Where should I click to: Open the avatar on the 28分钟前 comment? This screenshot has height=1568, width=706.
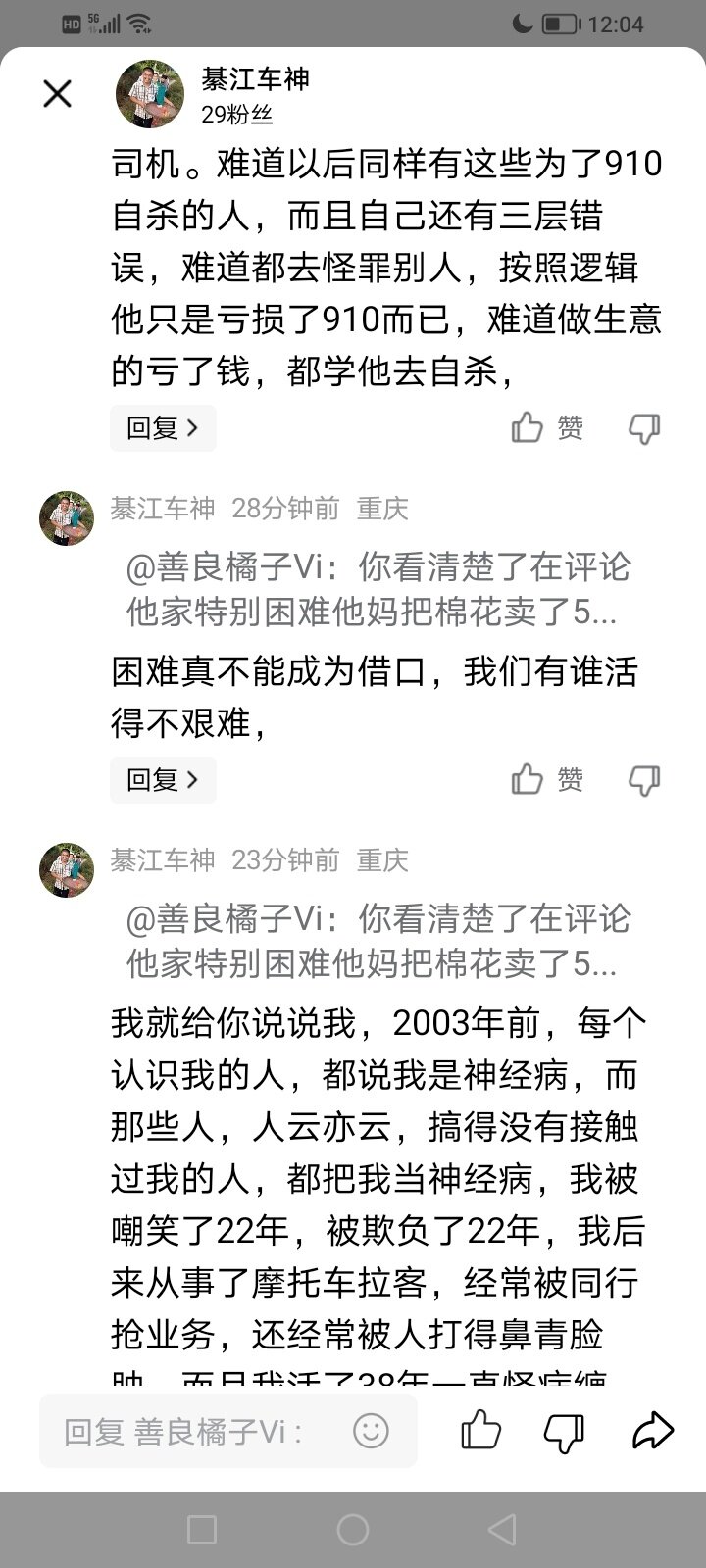click(67, 517)
